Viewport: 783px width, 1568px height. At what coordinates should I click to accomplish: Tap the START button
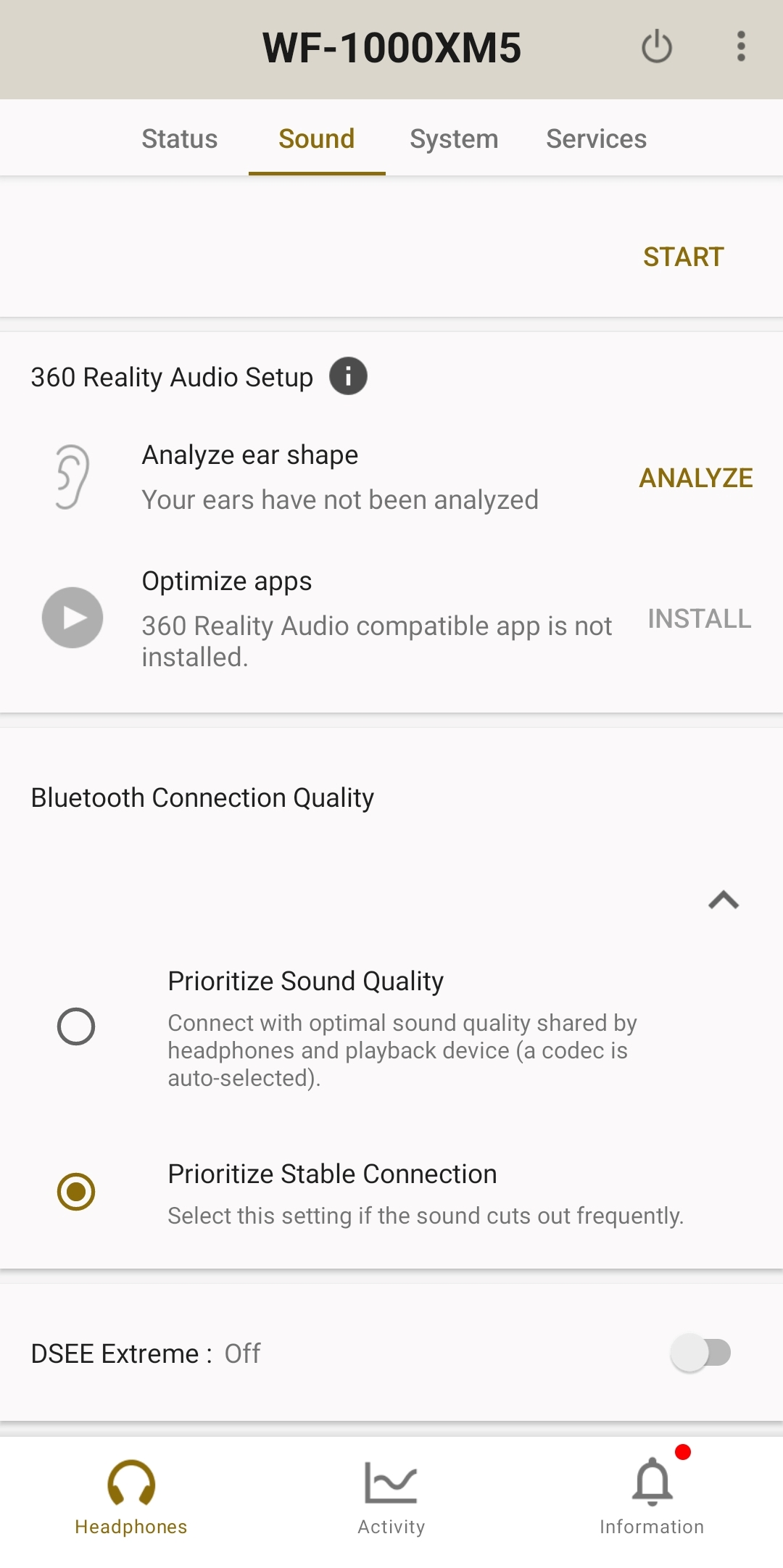[x=683, y=257]
